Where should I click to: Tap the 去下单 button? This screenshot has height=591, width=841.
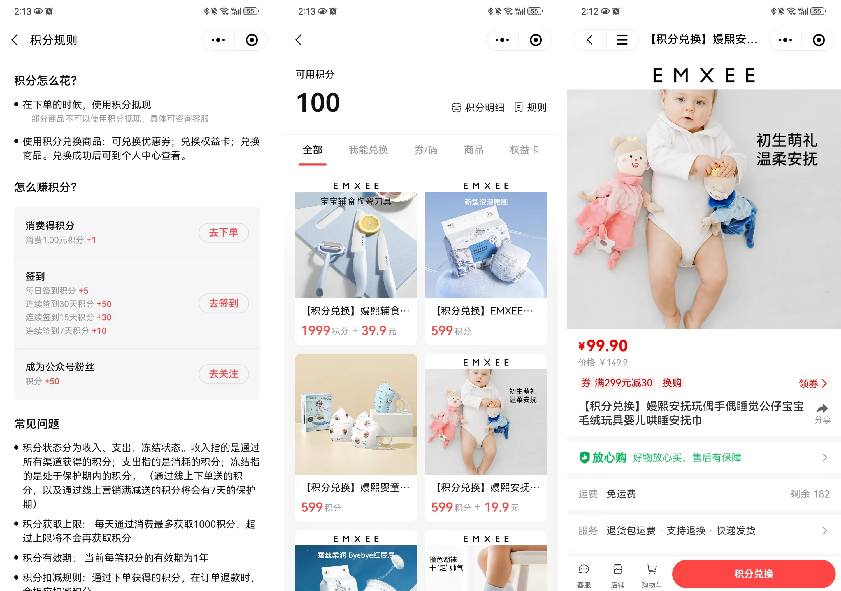tap(223, 233)
